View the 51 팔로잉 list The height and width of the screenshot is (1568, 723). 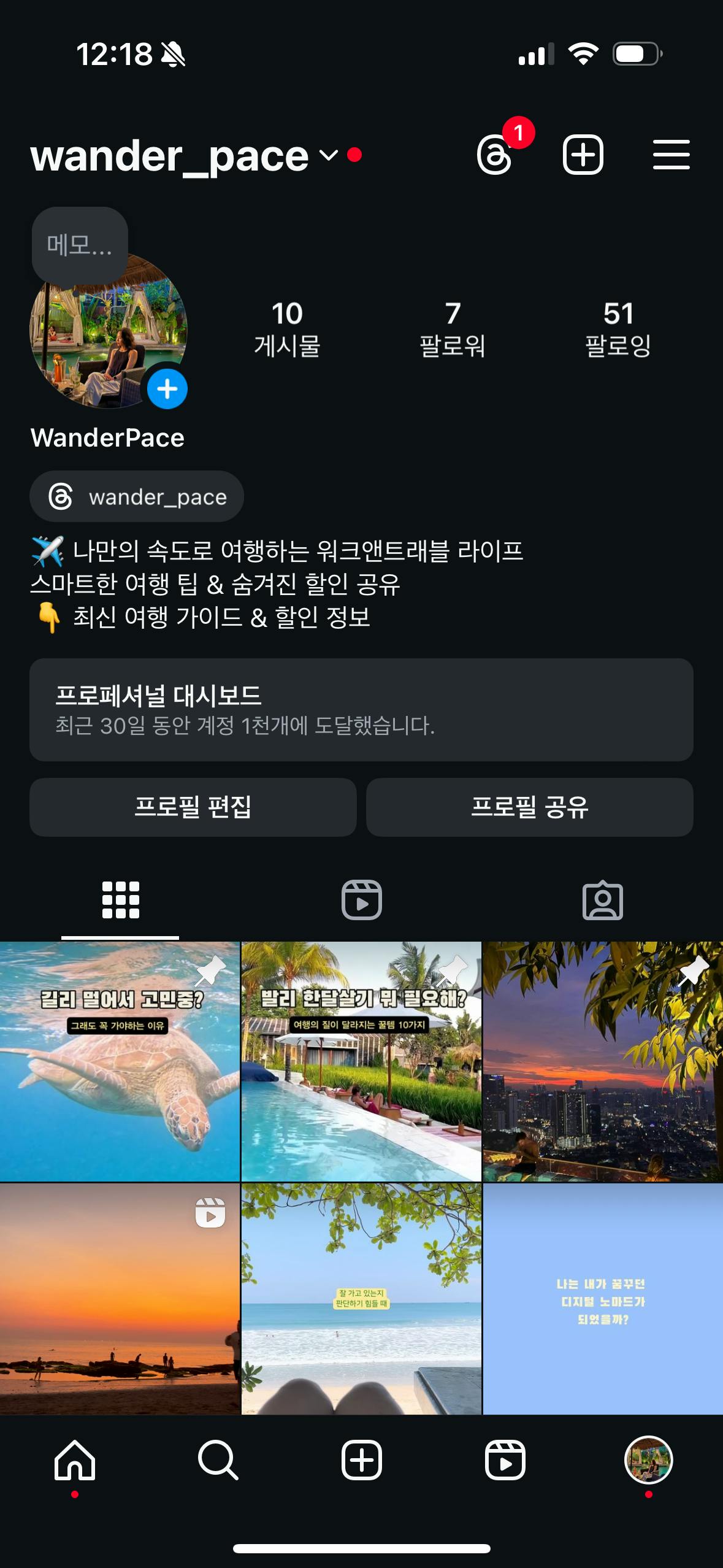click(x=618, y=329)
